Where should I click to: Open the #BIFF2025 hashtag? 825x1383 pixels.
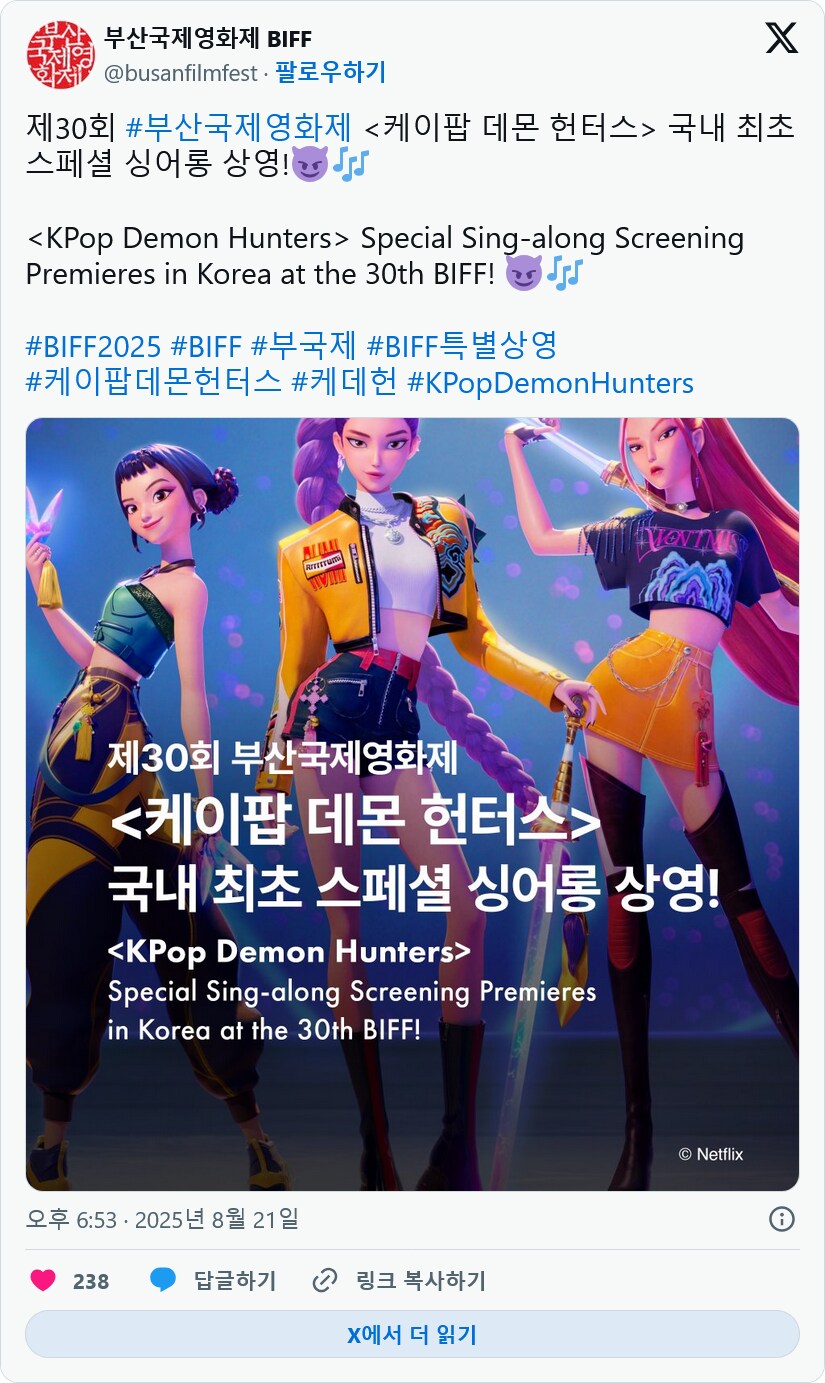tap(93, 346)
